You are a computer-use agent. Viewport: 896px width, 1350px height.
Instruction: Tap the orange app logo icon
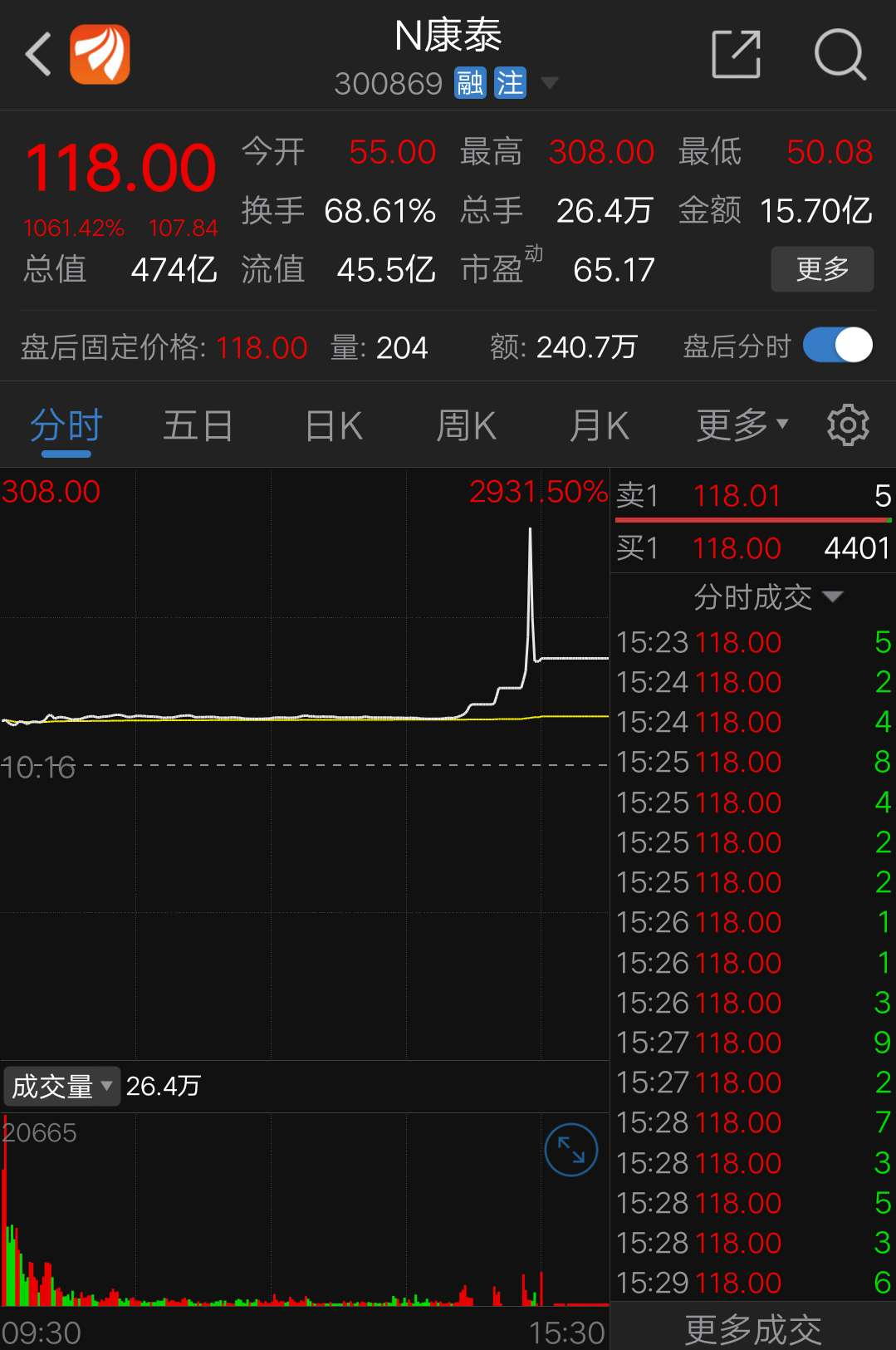[x=100, y=55]
